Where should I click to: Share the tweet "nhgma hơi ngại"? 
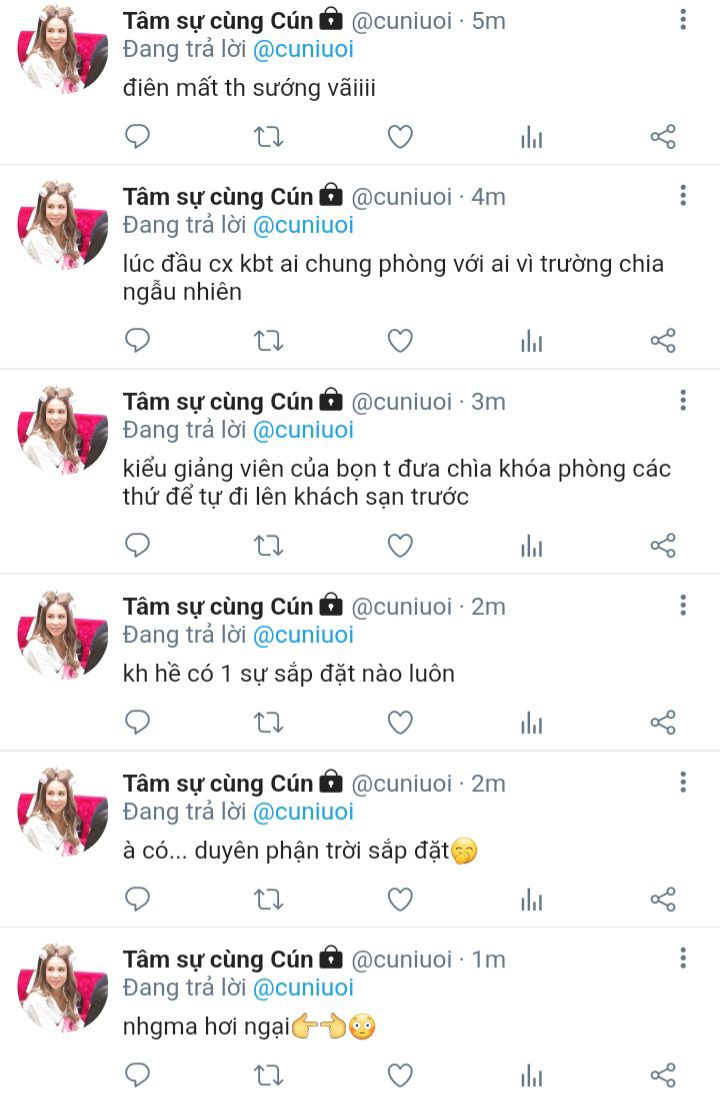coord(663,1075)
